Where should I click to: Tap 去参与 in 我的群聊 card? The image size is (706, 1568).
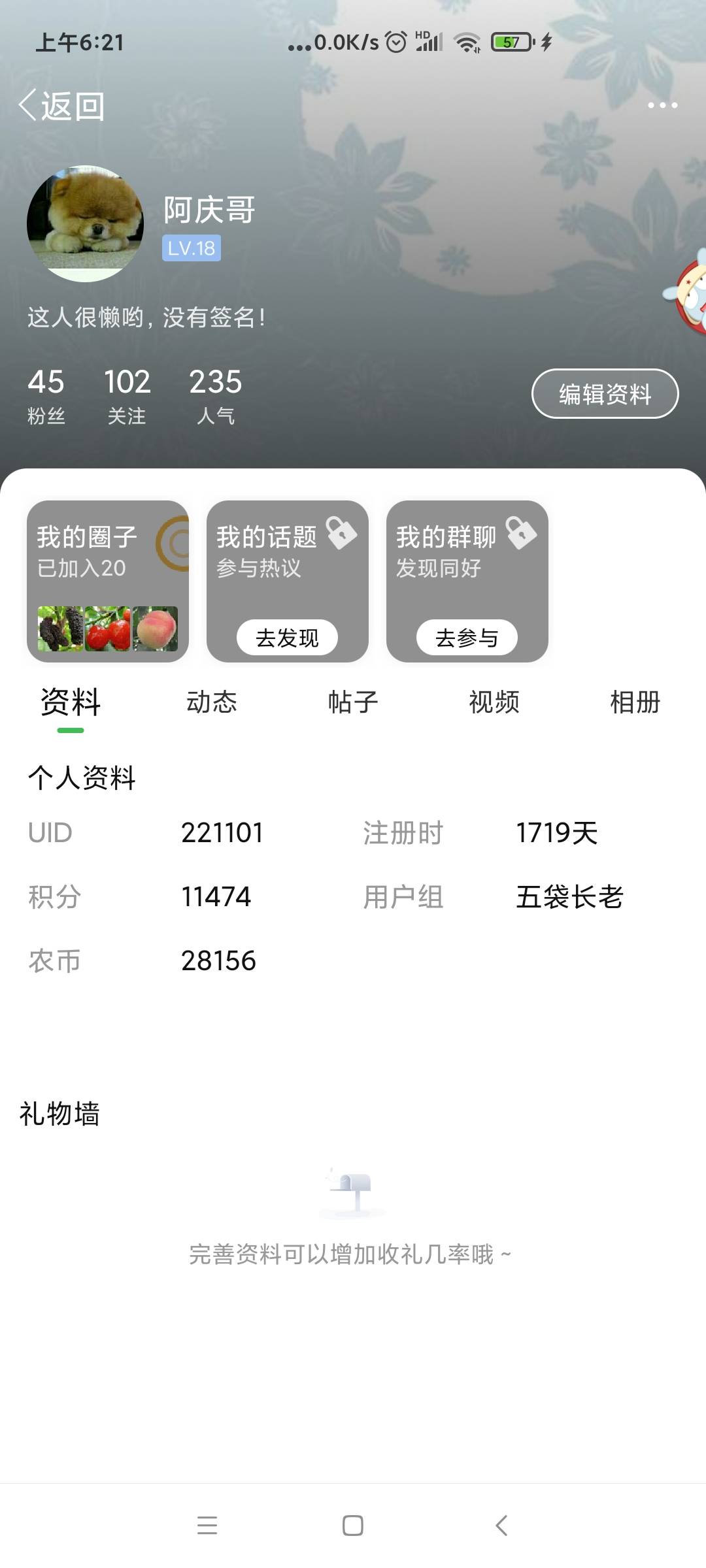click(x=467, y=637)
